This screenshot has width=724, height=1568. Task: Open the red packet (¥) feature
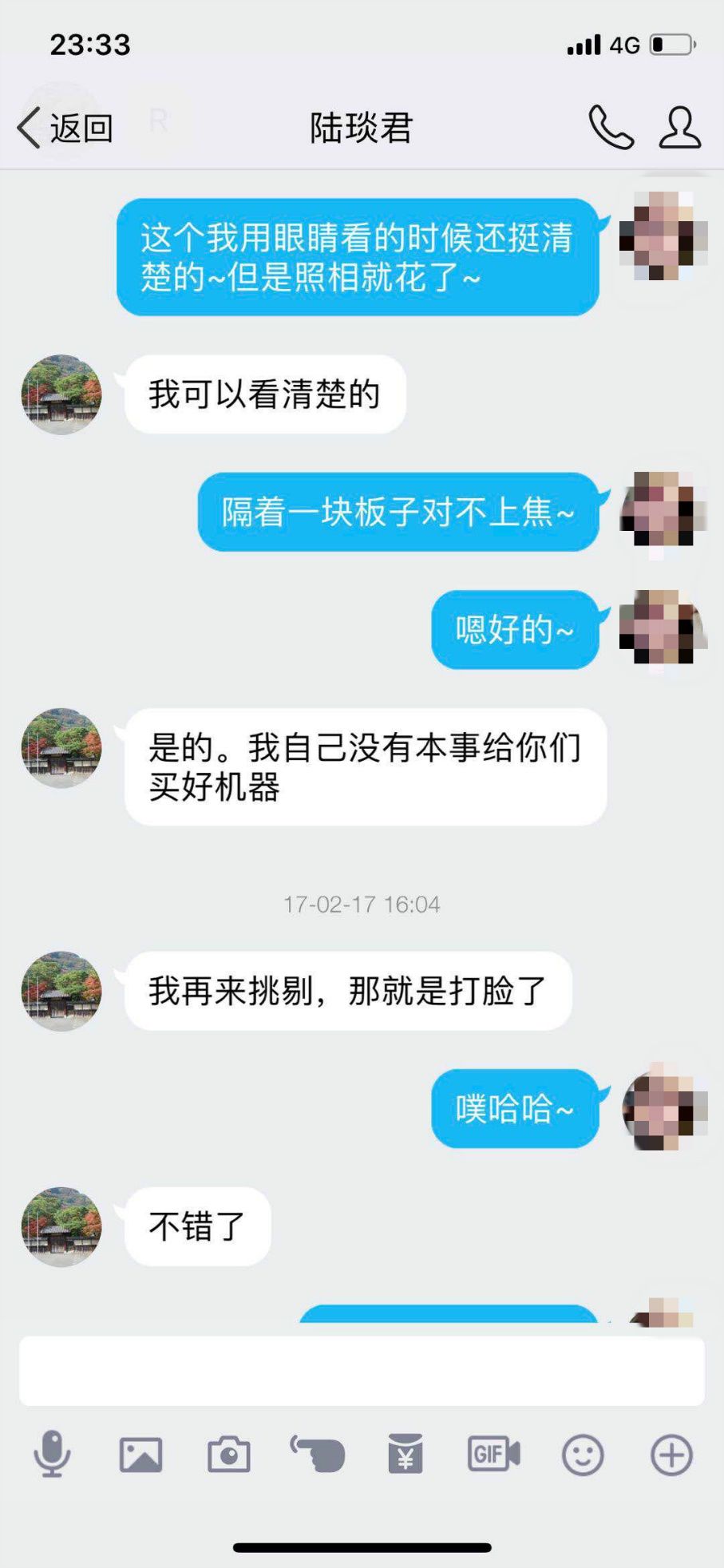406,1455
